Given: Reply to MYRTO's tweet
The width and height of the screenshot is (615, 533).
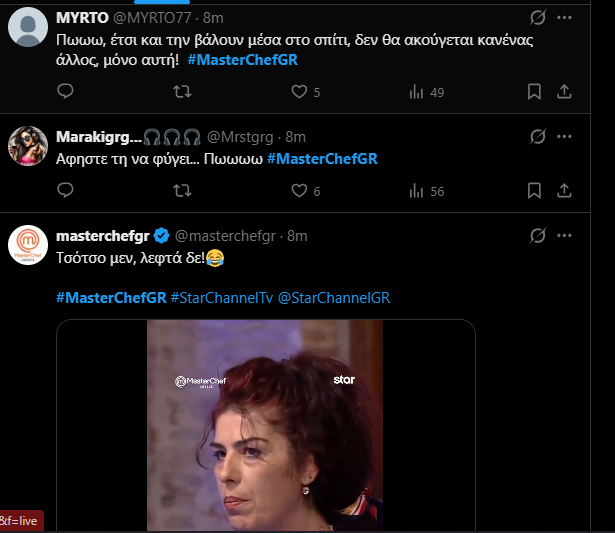Looking at the screenshot, I should pos(66,92).
